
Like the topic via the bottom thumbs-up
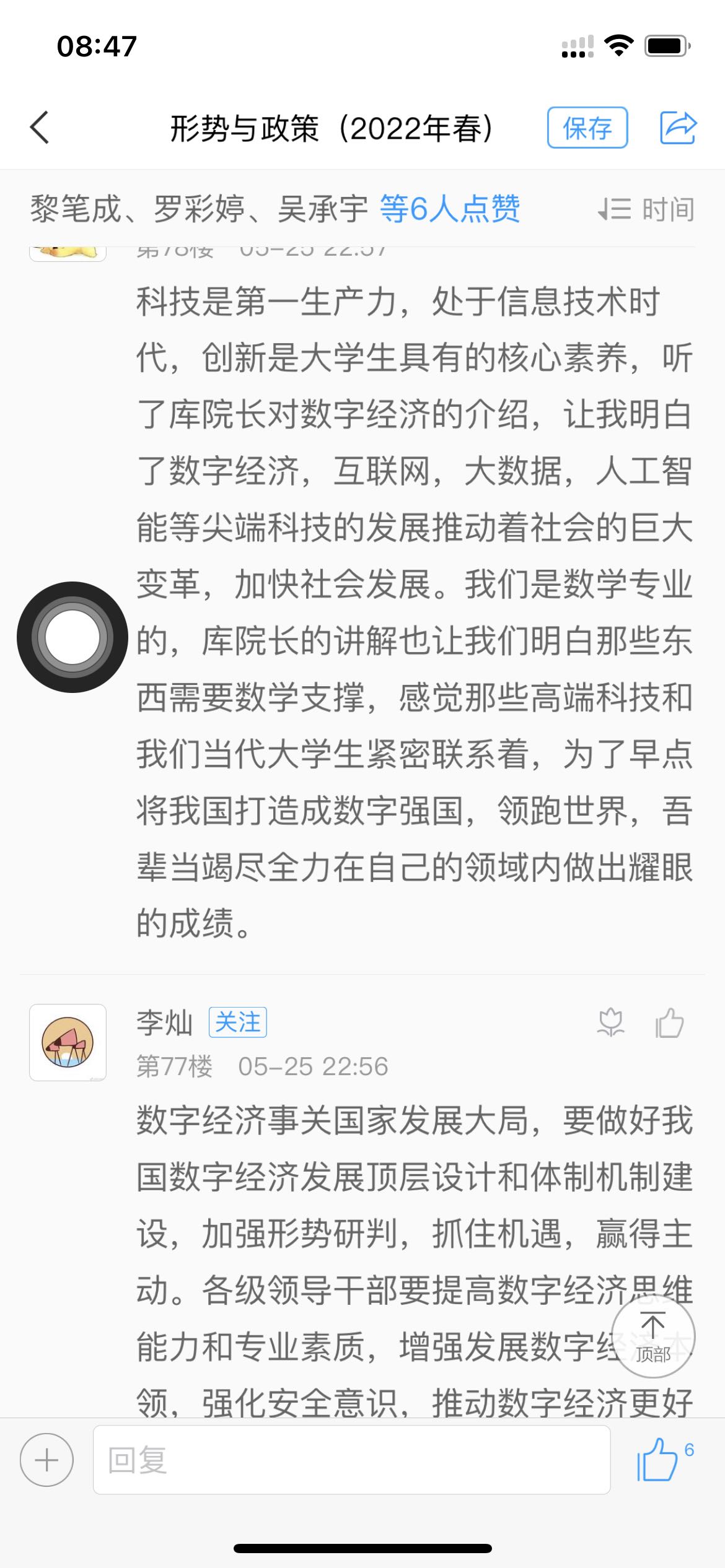(x=658, y=1460)
